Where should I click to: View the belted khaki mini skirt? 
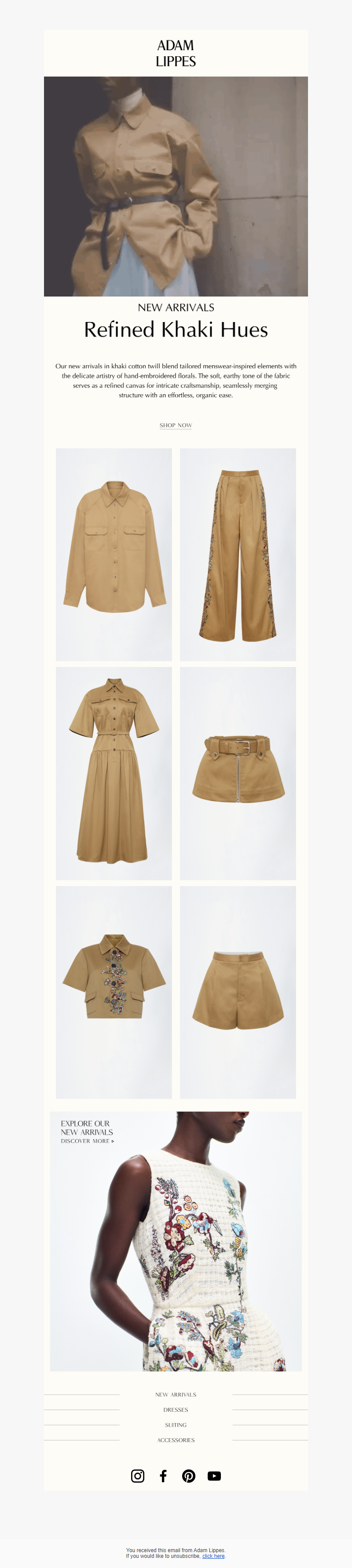pyautogui.click(x=238, y=773)
